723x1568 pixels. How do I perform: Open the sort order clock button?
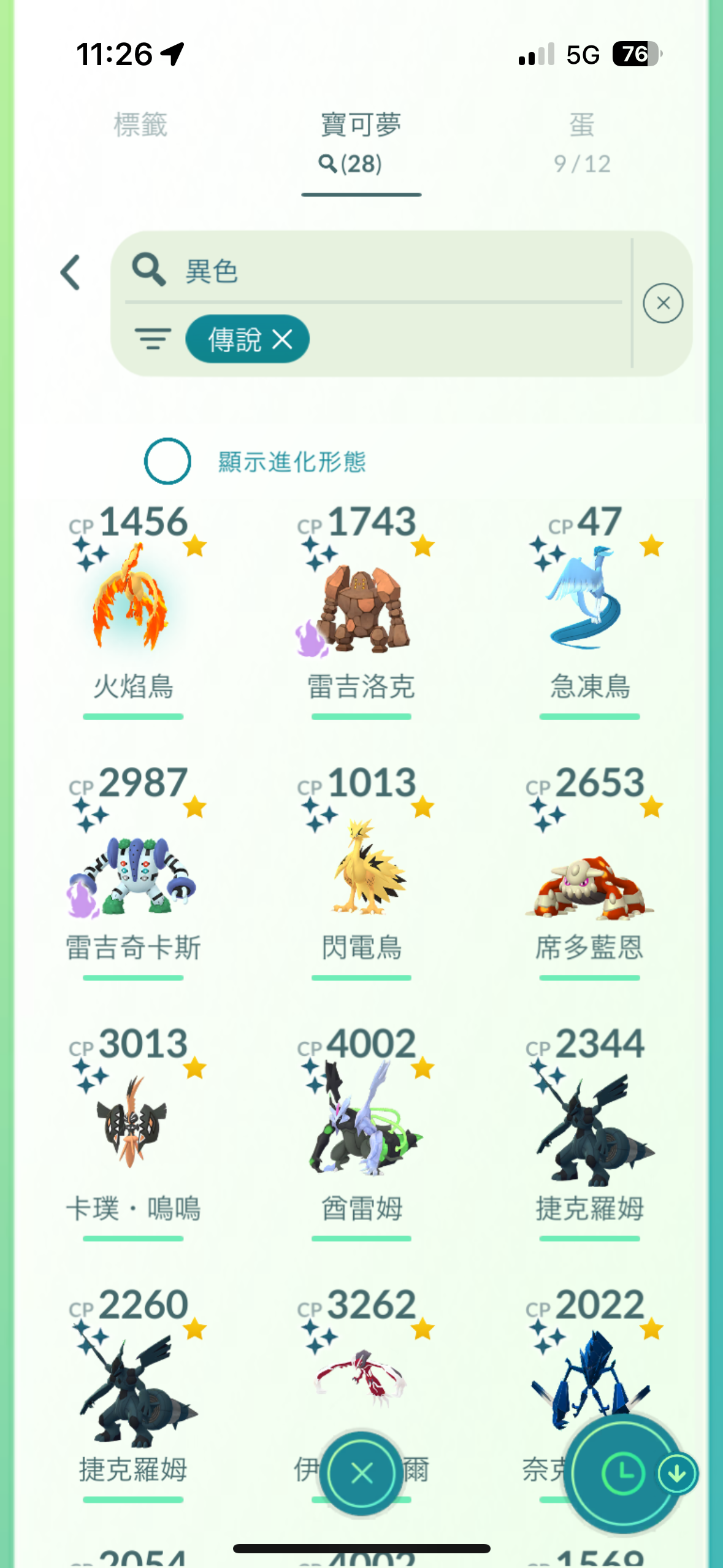click(x=622, y=1473)
